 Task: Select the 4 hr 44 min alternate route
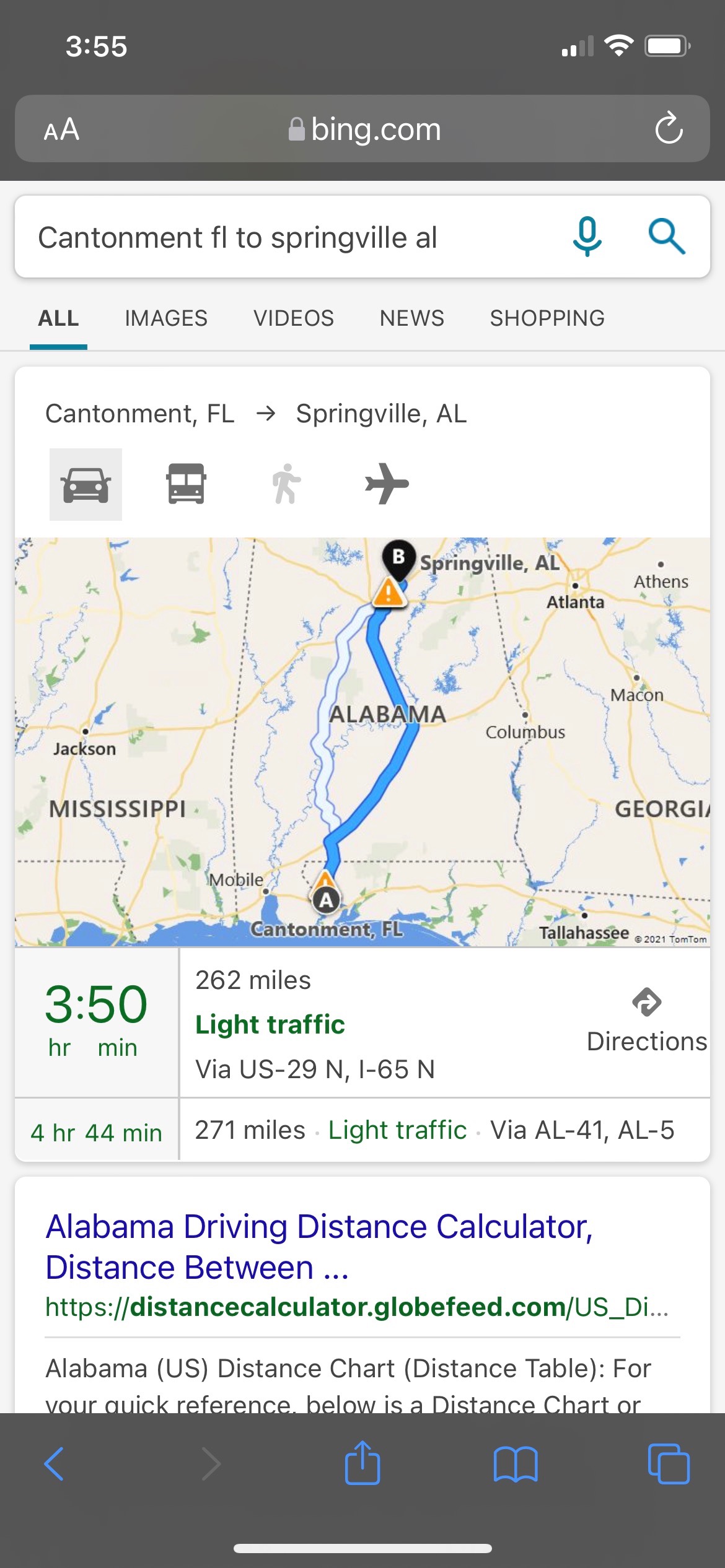click(x=362, y=1131)
